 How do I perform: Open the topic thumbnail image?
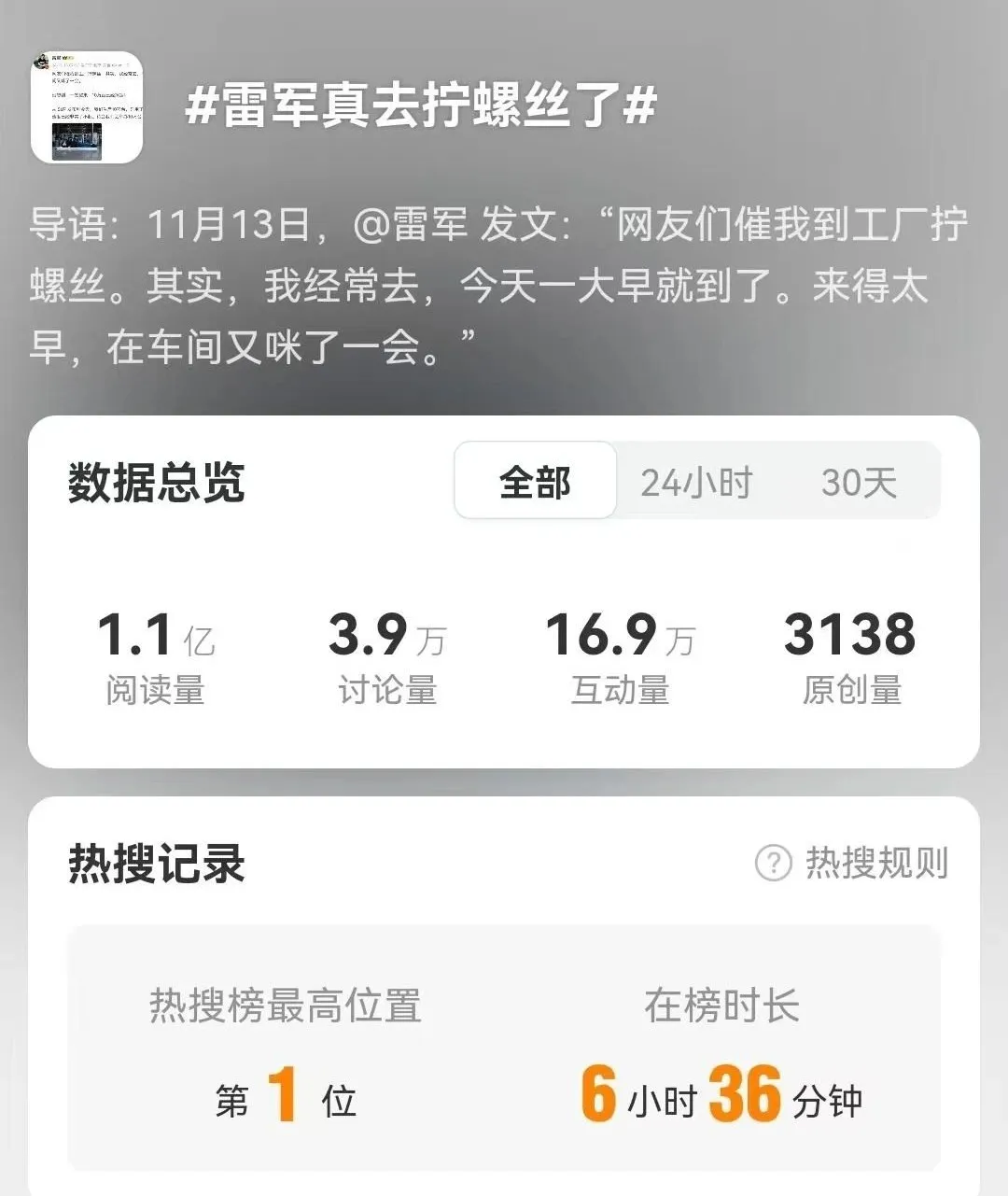[x=87, y=107]
